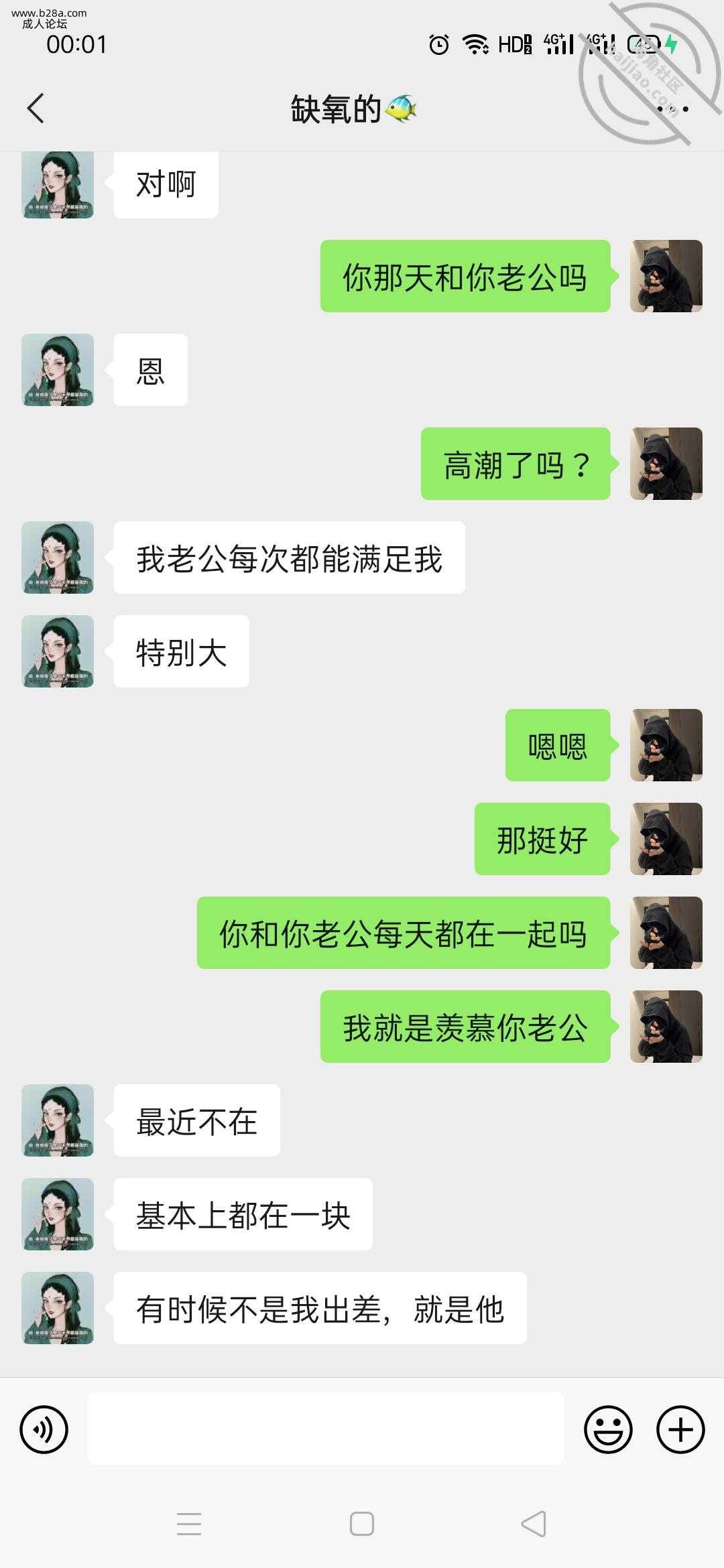Tap the system back triangle

pos(534,1524)
